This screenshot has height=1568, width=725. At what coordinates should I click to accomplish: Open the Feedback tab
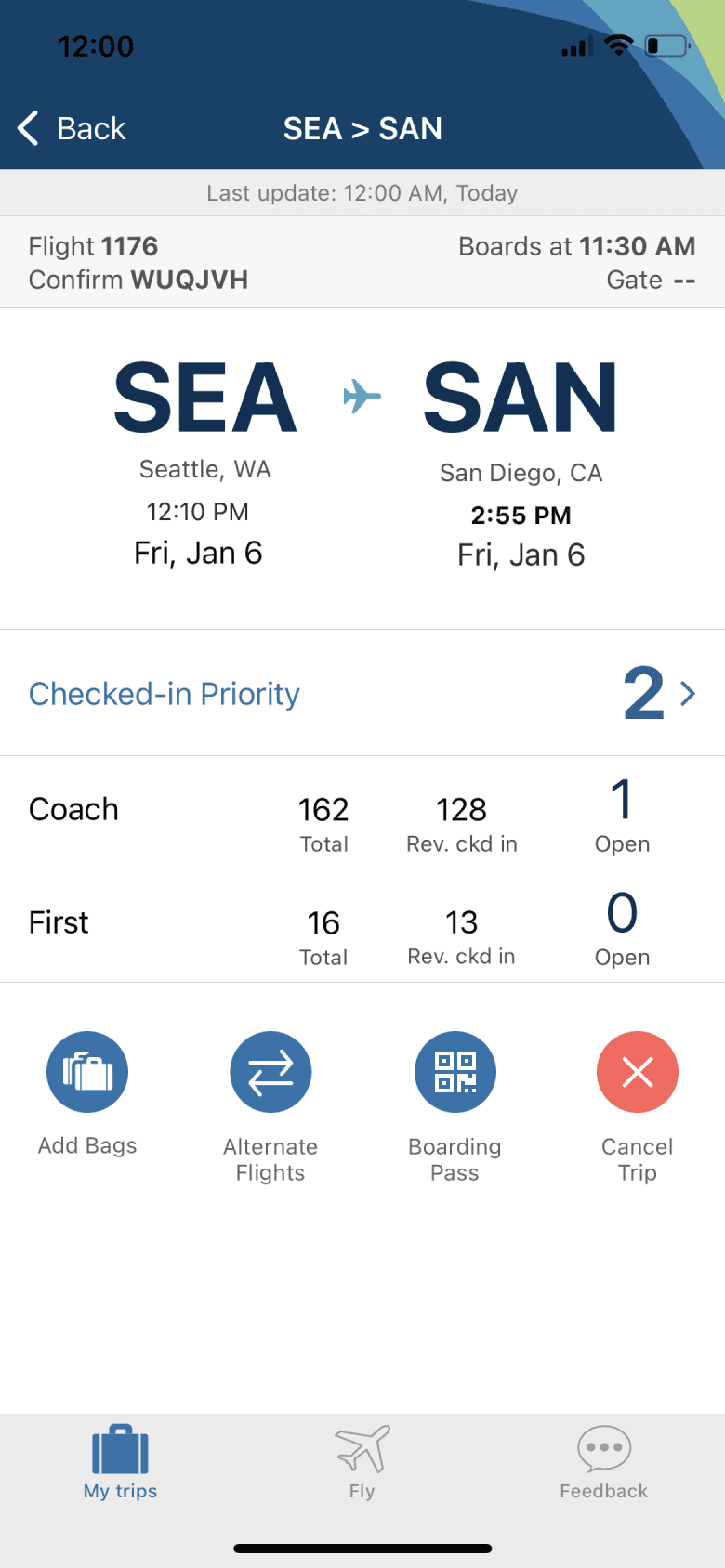pyautogui.click(x=604, y=1462)
